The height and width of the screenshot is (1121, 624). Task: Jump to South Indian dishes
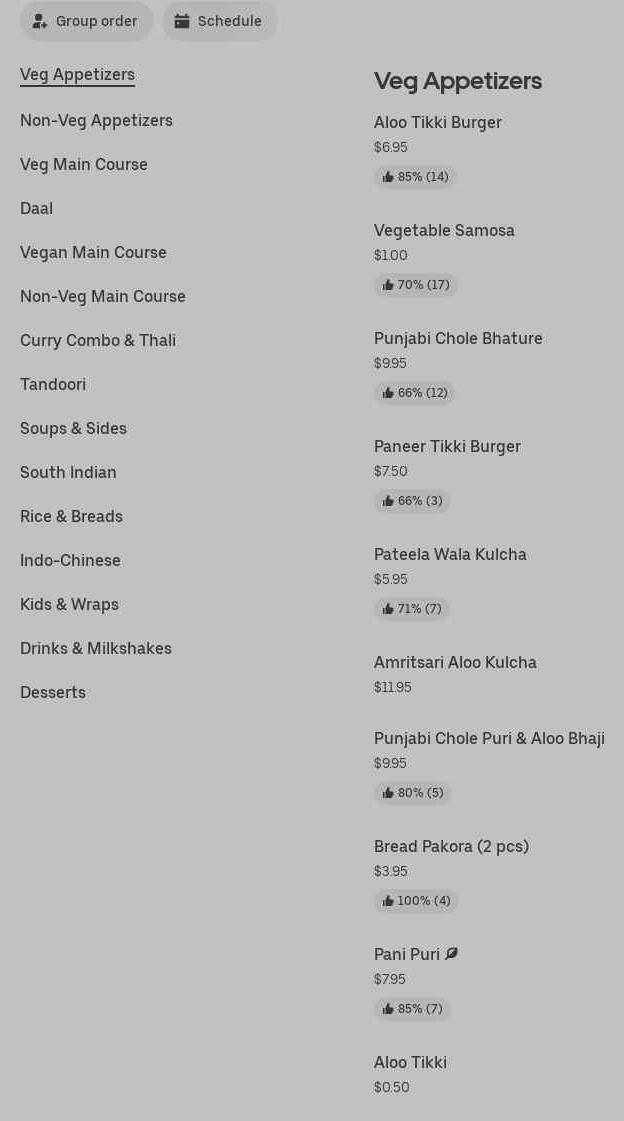click(x=68, y=472)
